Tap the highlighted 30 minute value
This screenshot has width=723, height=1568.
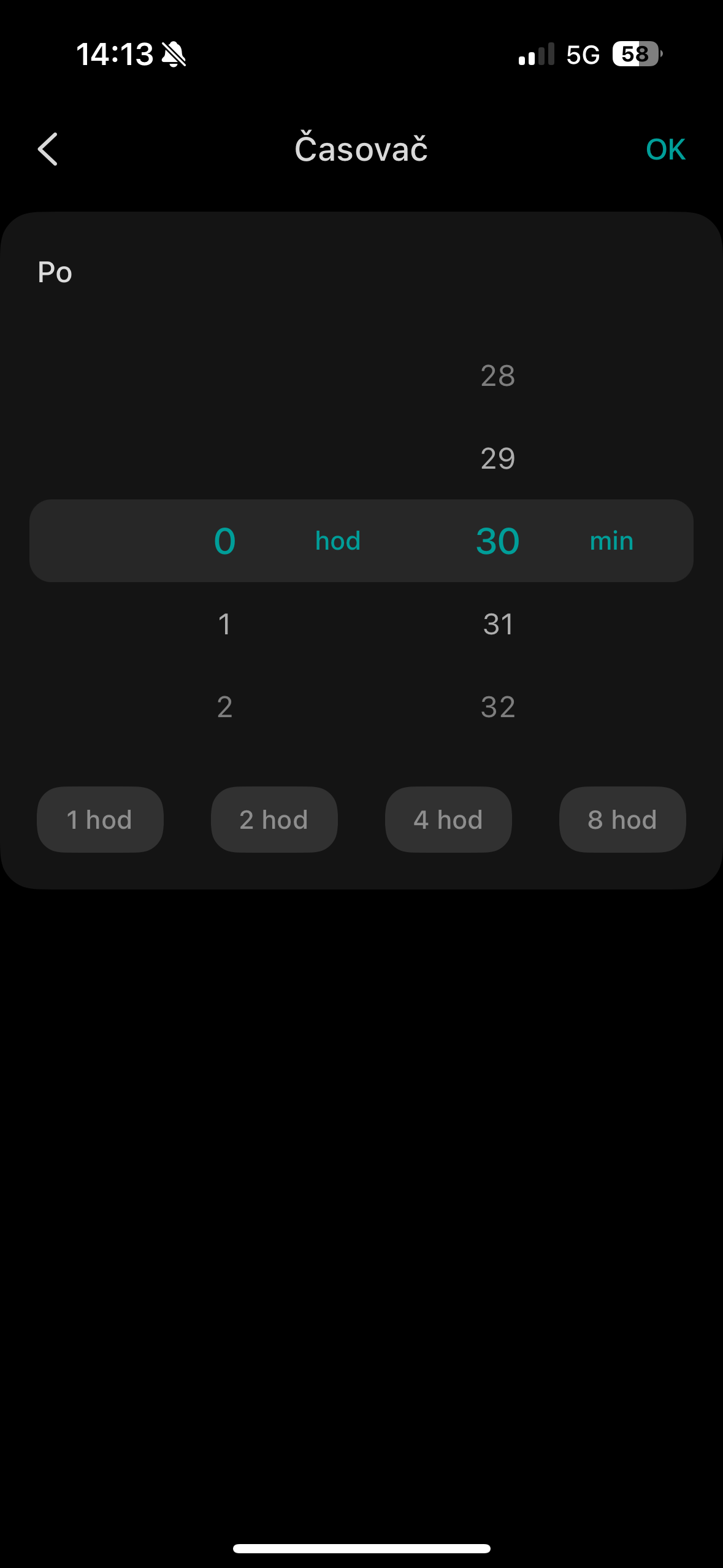click(497, 540)
